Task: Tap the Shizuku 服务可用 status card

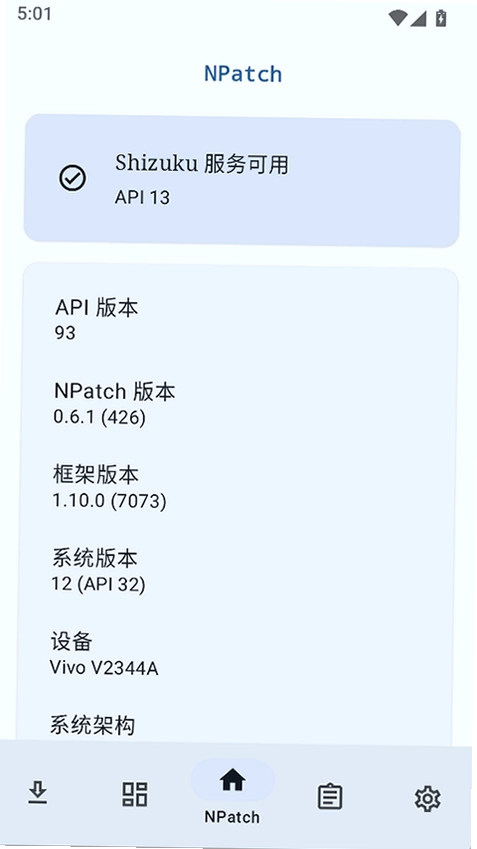Action: pos(242,180)
